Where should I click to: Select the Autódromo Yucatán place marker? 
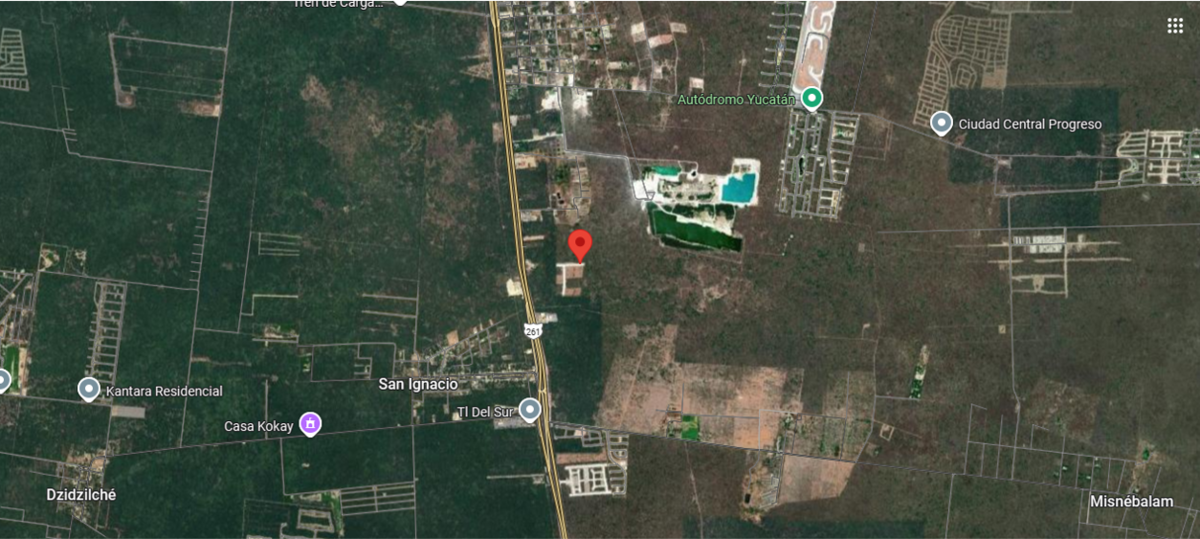(x=812, y=98)
